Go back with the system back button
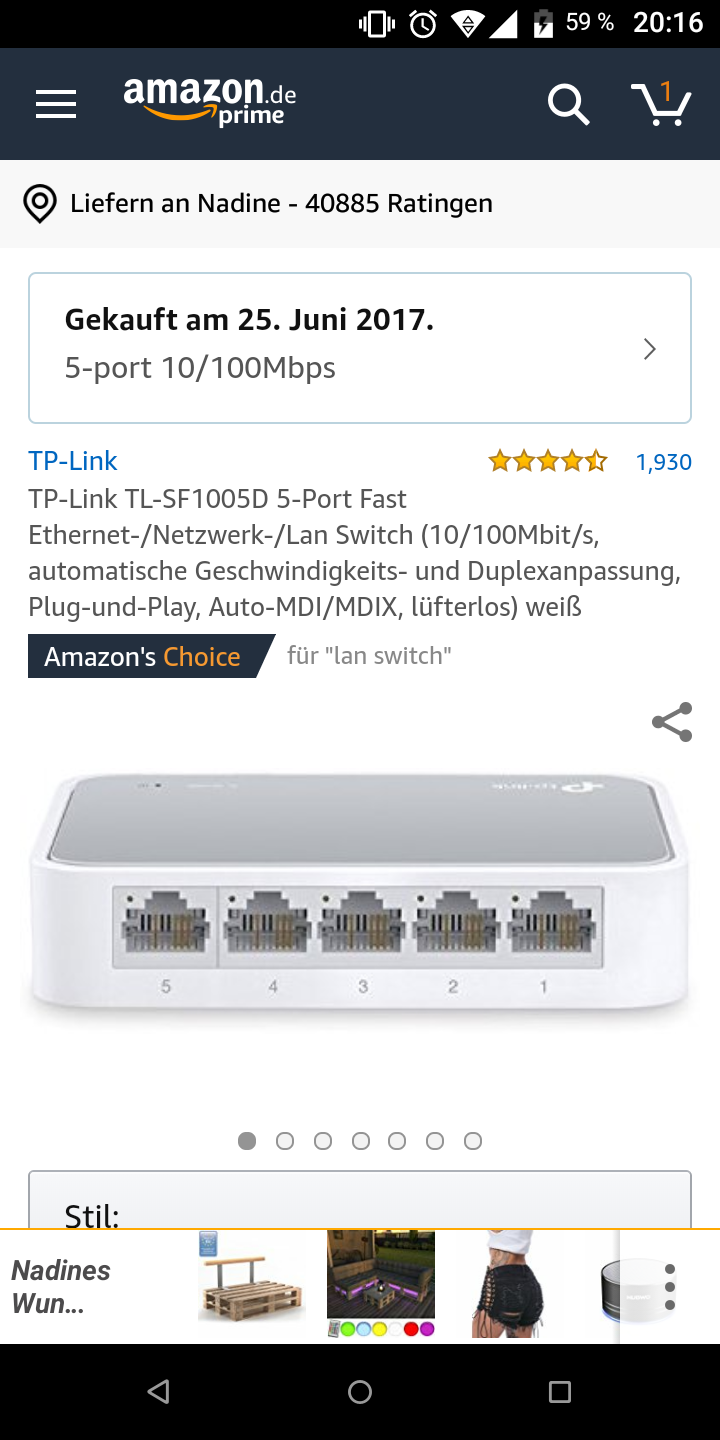The height and width of the screenshot is (1440, 720). tap(158, 1392)
